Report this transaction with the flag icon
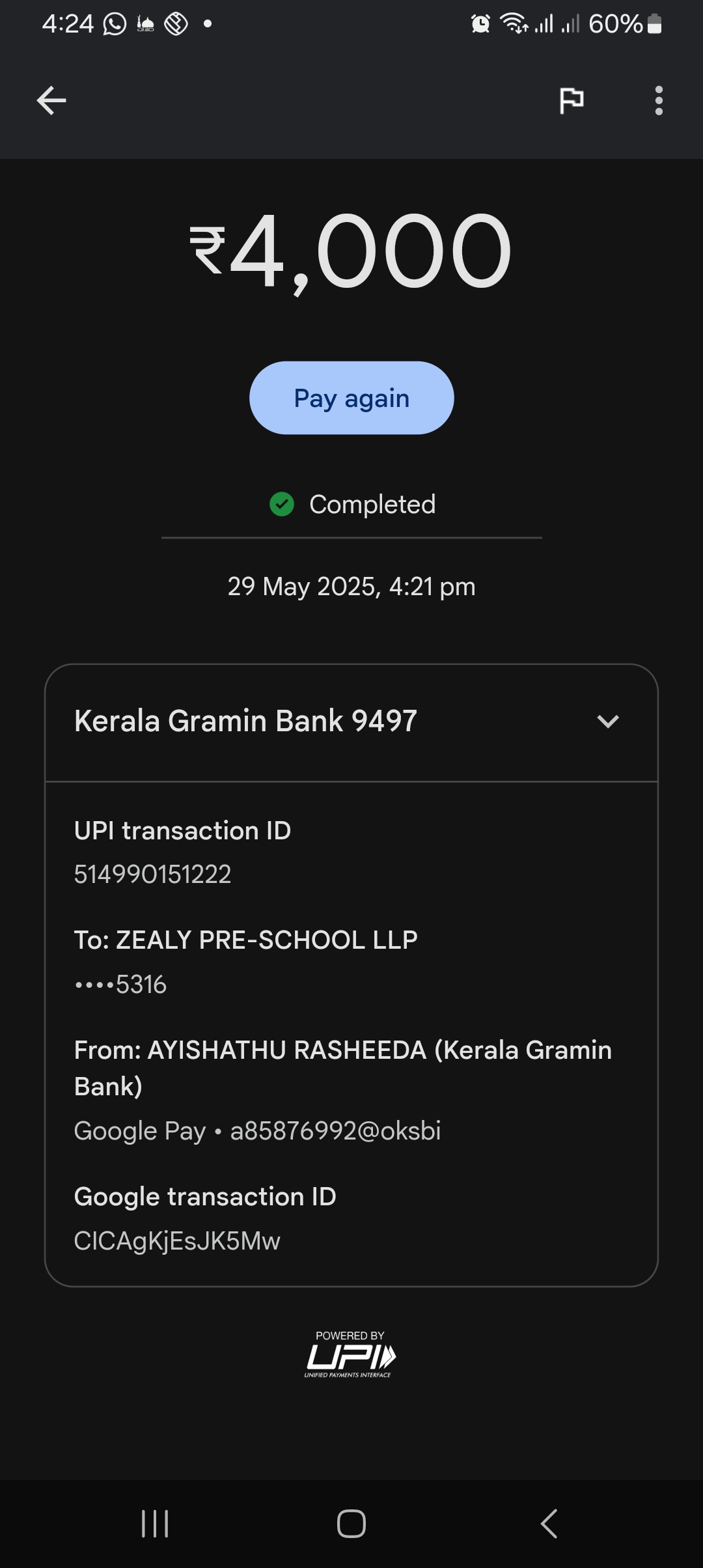This screenshot has width=703, height=1568. pos(572,101)
